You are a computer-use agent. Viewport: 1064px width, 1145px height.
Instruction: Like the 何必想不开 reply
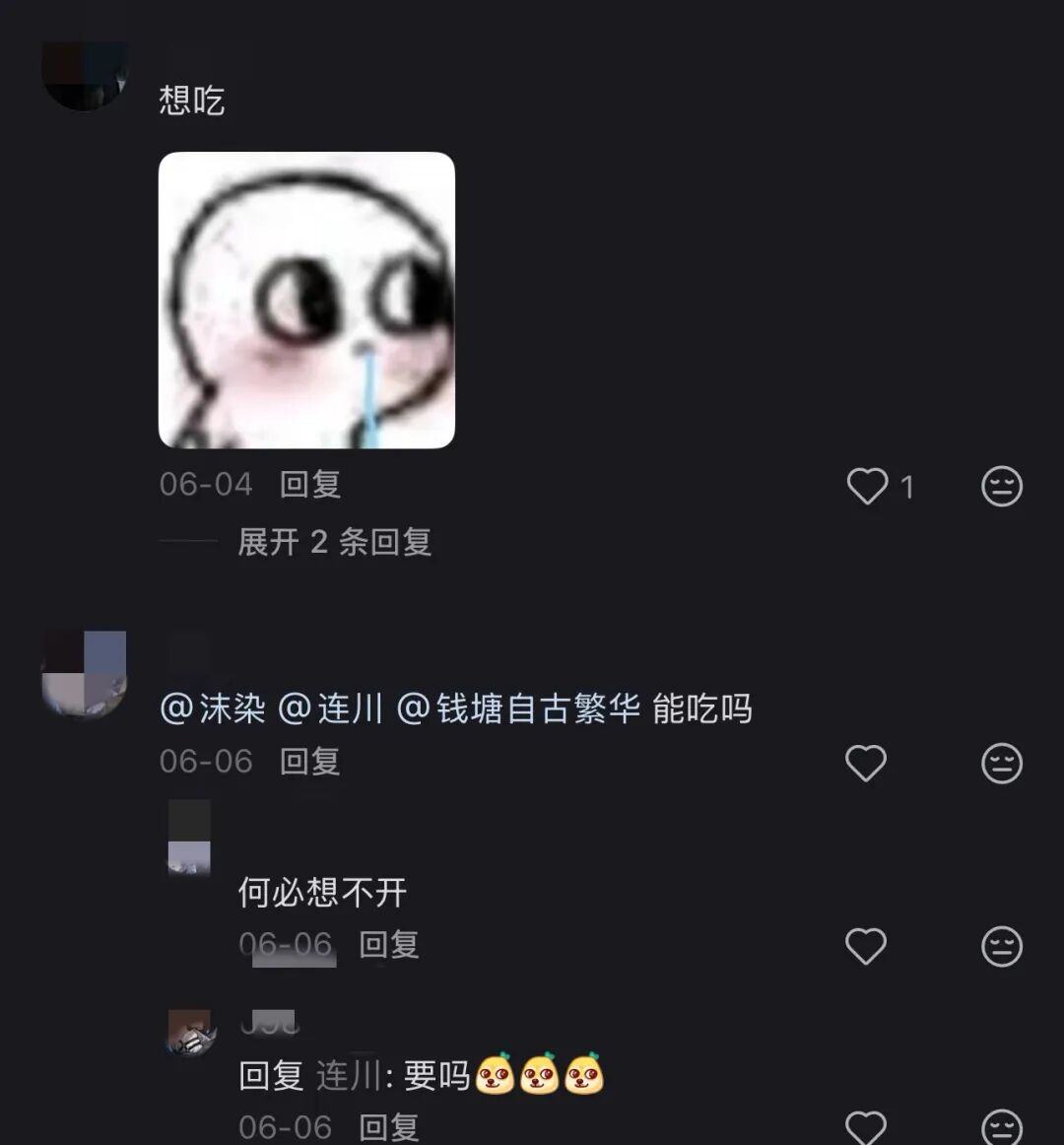tap(866, 946)
